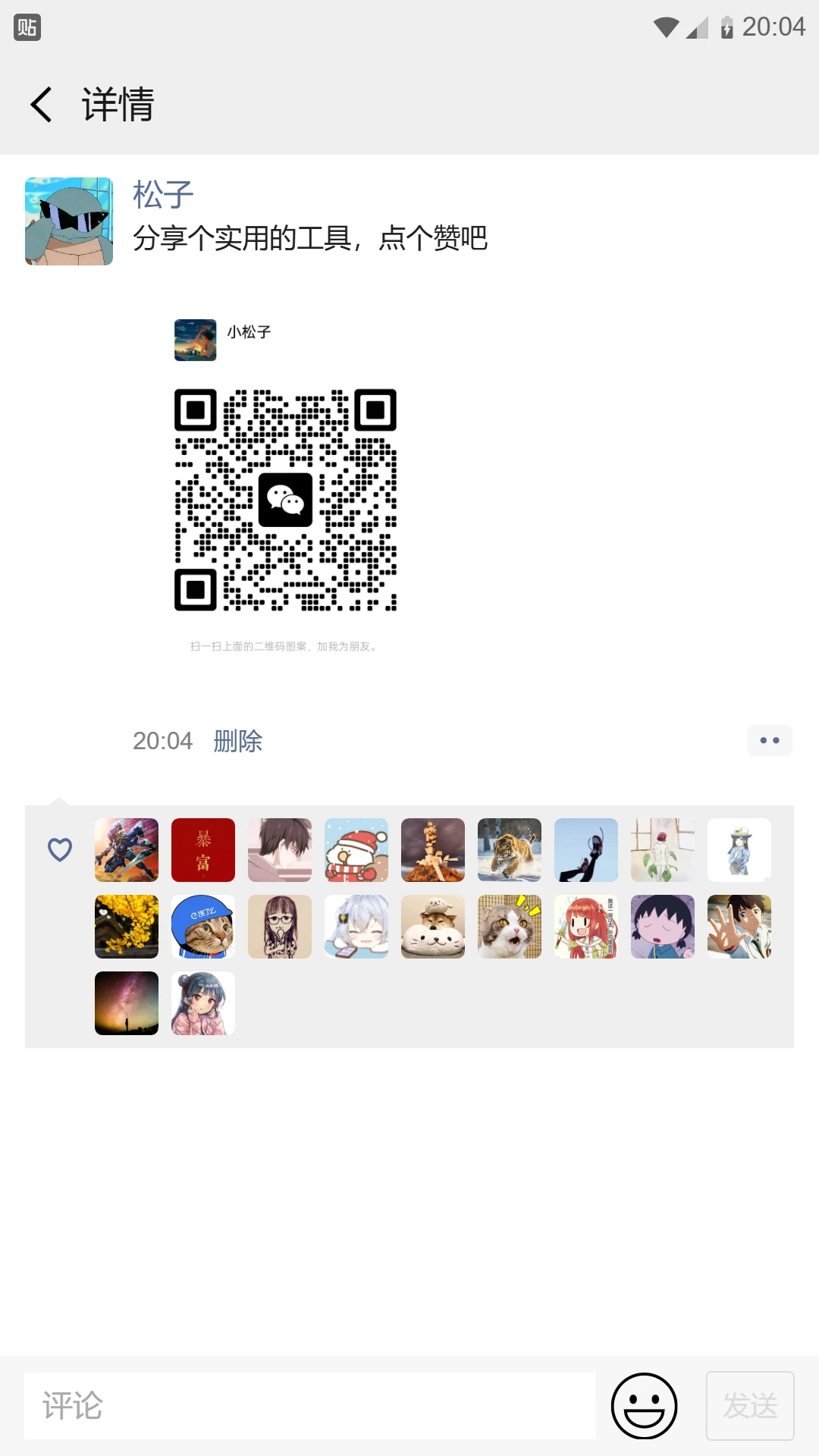
Task: View the running tiger avatar in the likes row
Action: point(509,849)
